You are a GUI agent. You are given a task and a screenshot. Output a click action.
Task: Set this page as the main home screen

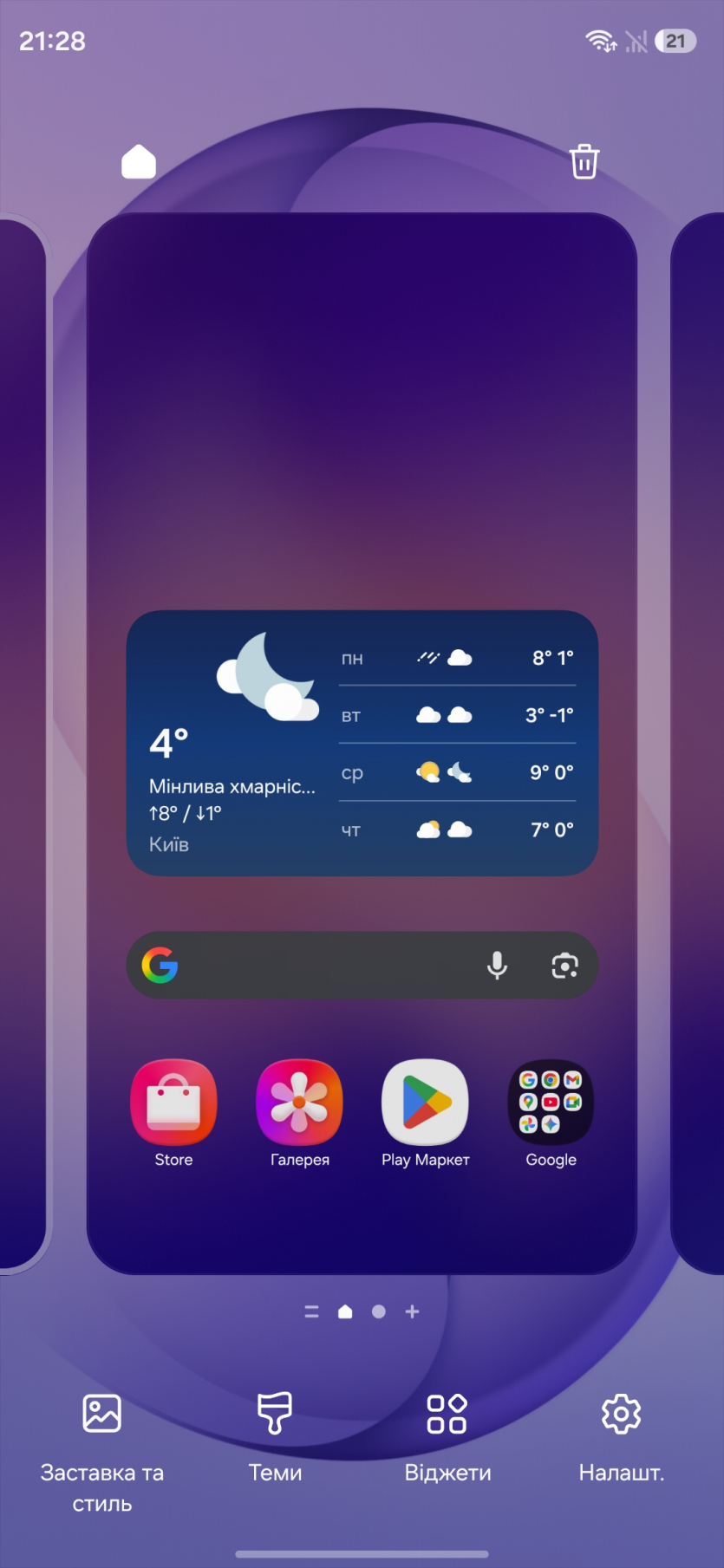139,162
